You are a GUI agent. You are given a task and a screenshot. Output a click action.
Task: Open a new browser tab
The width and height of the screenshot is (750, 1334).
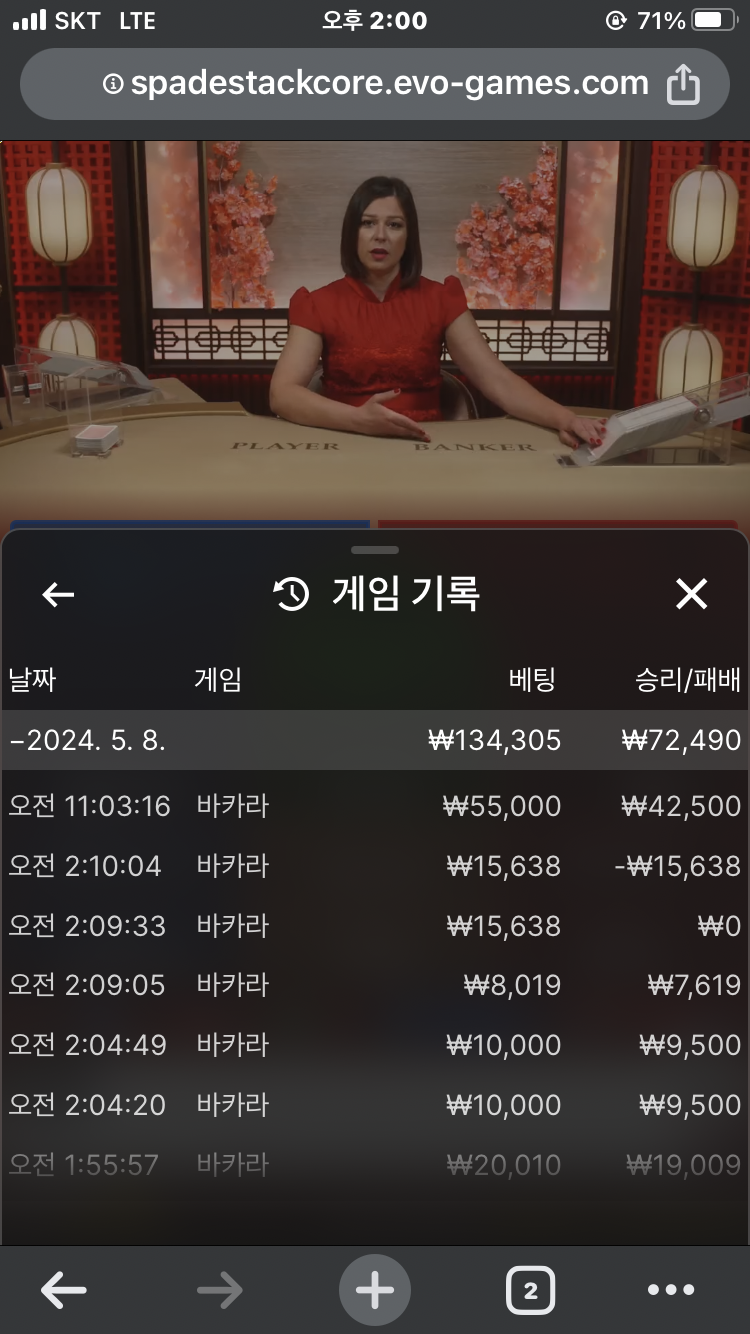point(375,1291)
